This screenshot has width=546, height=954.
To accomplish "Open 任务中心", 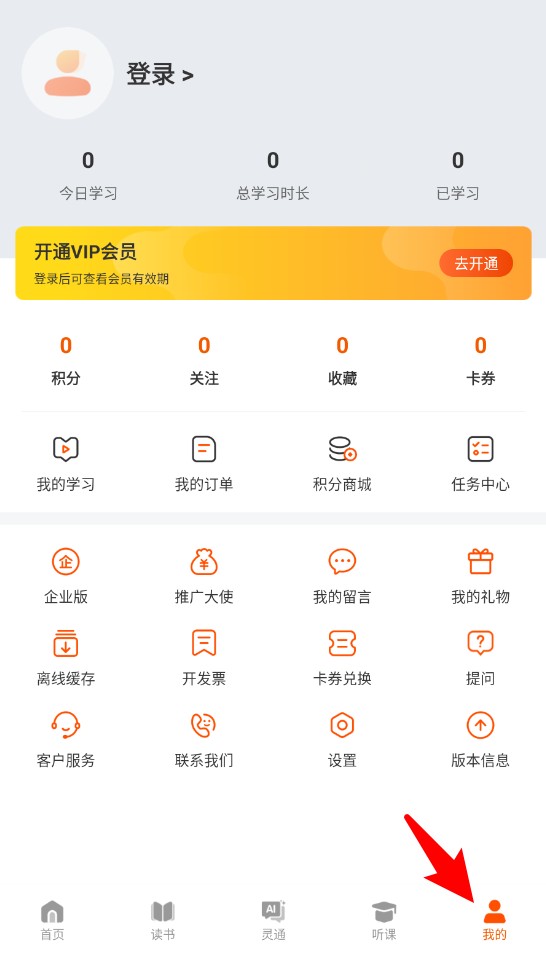I will click(480, 464).
